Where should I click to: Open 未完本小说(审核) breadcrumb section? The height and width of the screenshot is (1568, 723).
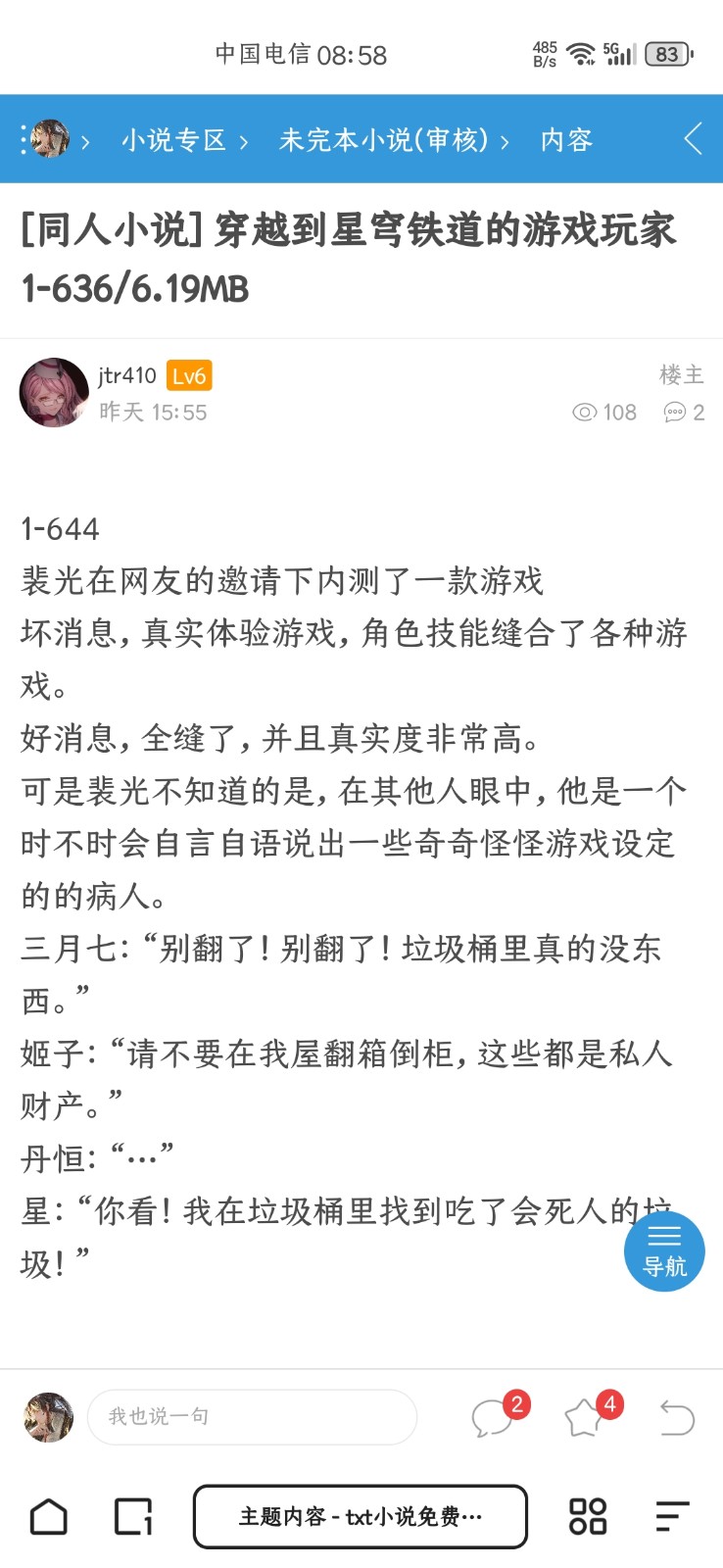[383, 140]
